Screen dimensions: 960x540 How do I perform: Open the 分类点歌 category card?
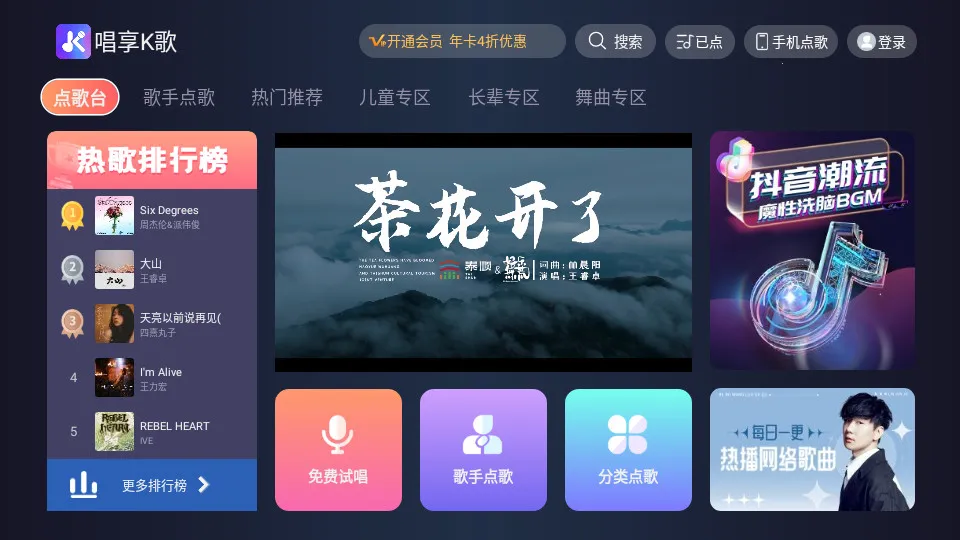pos(628,450)
